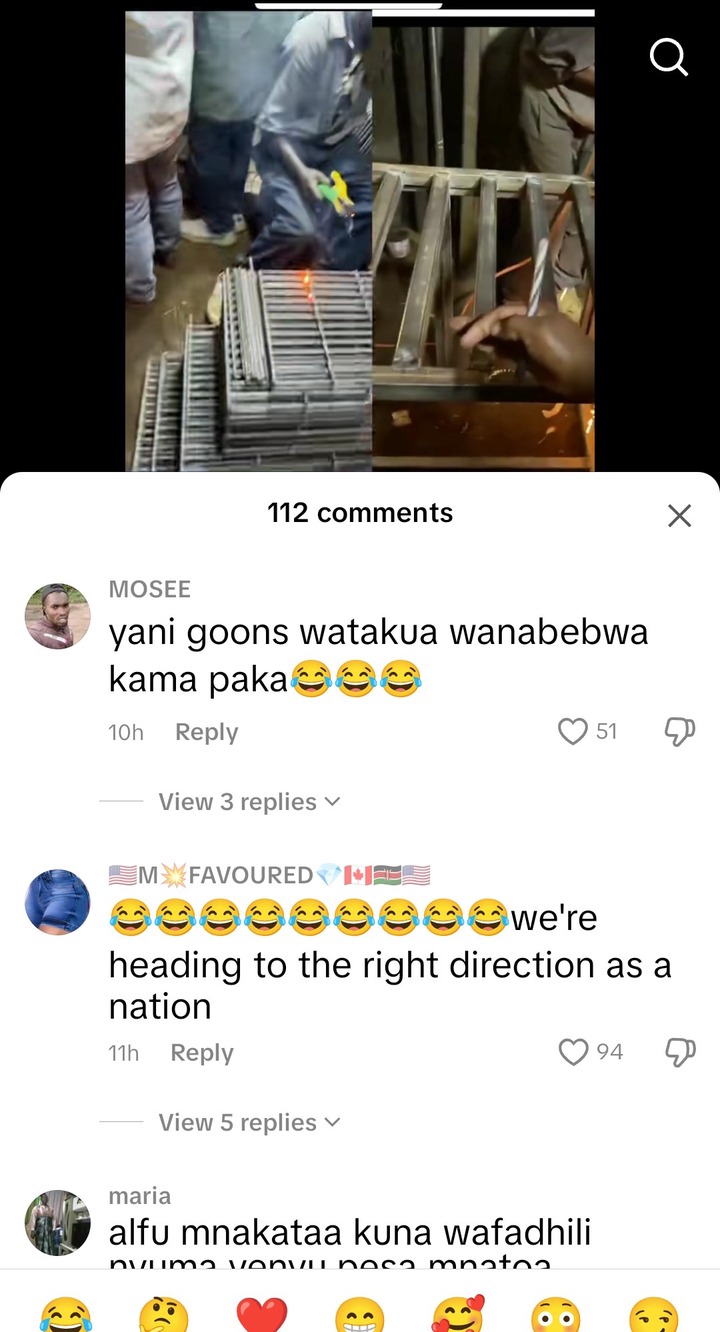720x1332 pixels.
Task: Reply to MOSEE's comment
Action: pos(206,732)
